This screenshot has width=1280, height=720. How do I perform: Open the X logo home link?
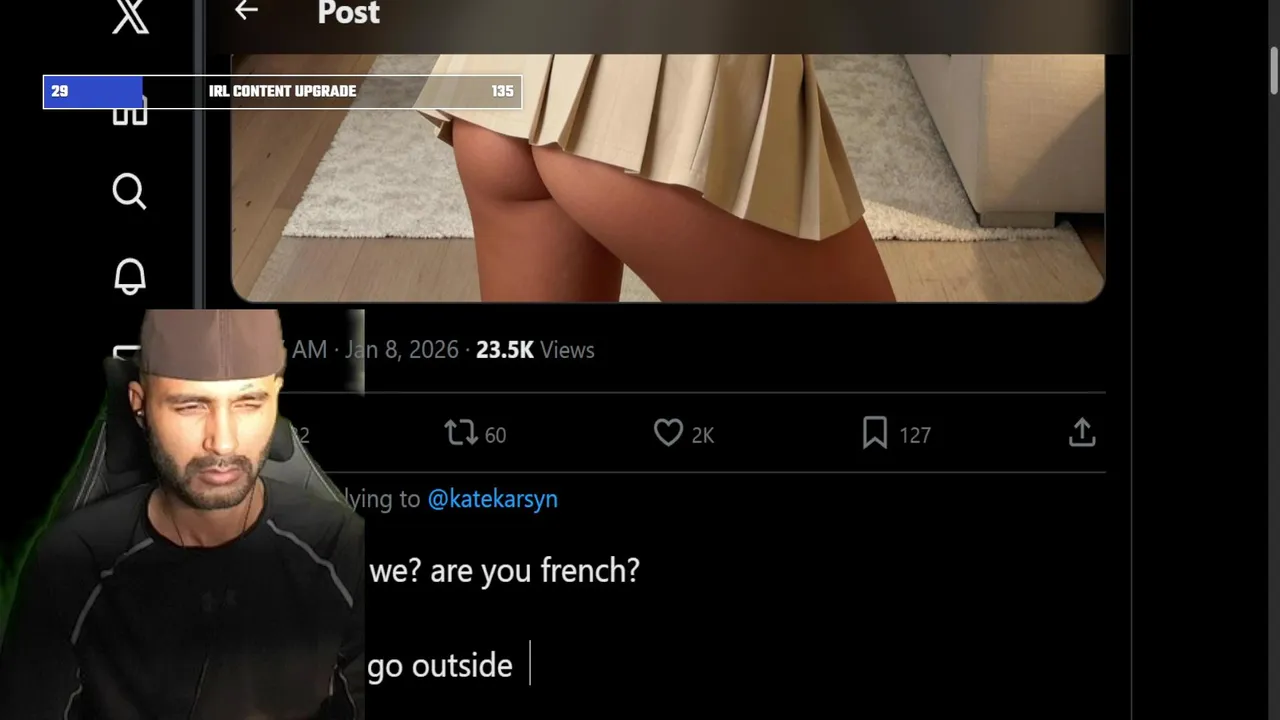point(130,17)
